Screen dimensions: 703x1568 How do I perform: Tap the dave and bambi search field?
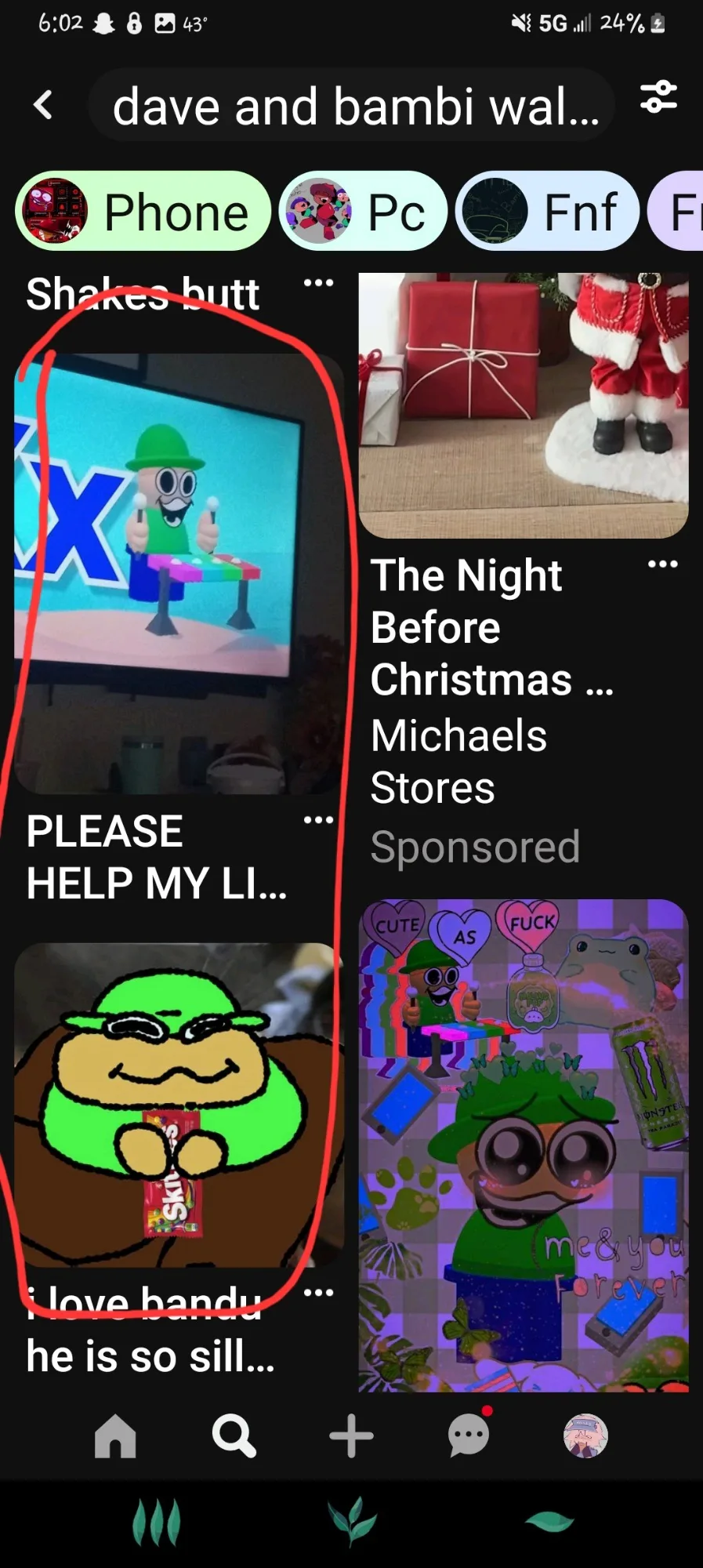click(351, 105)
